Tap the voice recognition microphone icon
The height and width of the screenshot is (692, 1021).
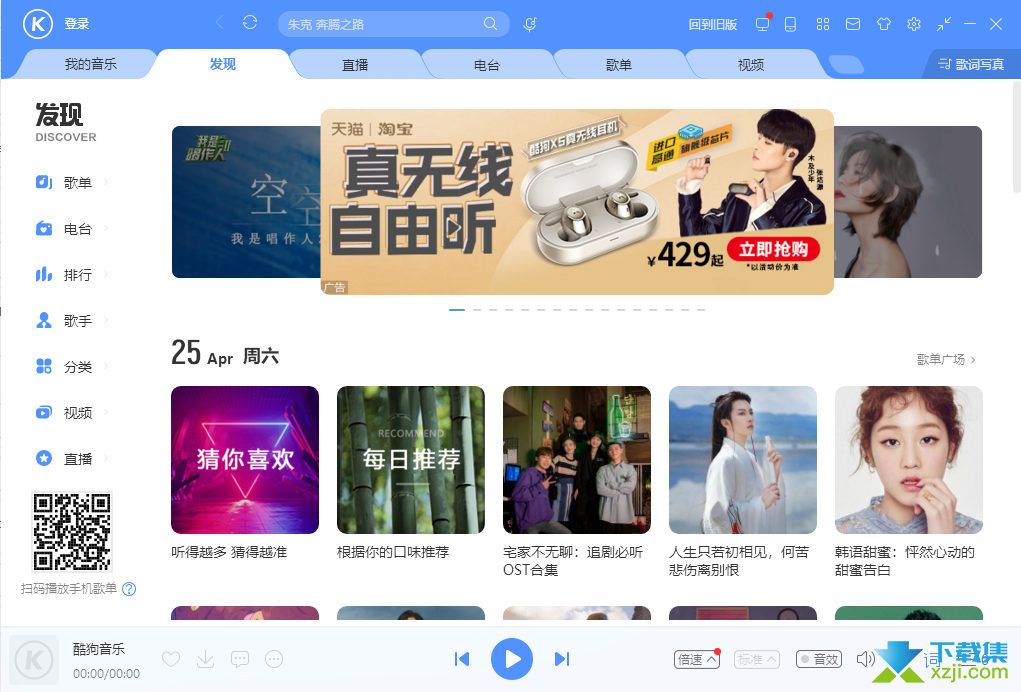click(x=530, y=24)
